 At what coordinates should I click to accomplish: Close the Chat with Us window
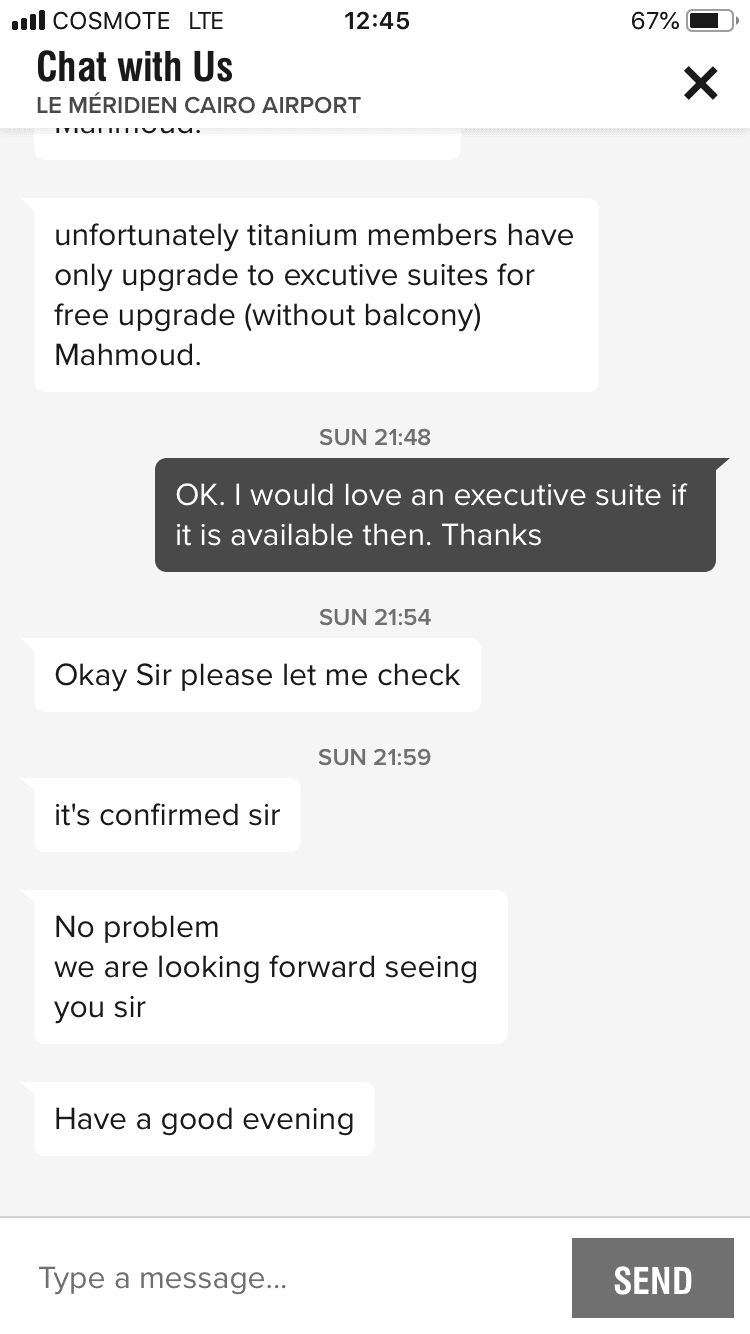point(700,83)
